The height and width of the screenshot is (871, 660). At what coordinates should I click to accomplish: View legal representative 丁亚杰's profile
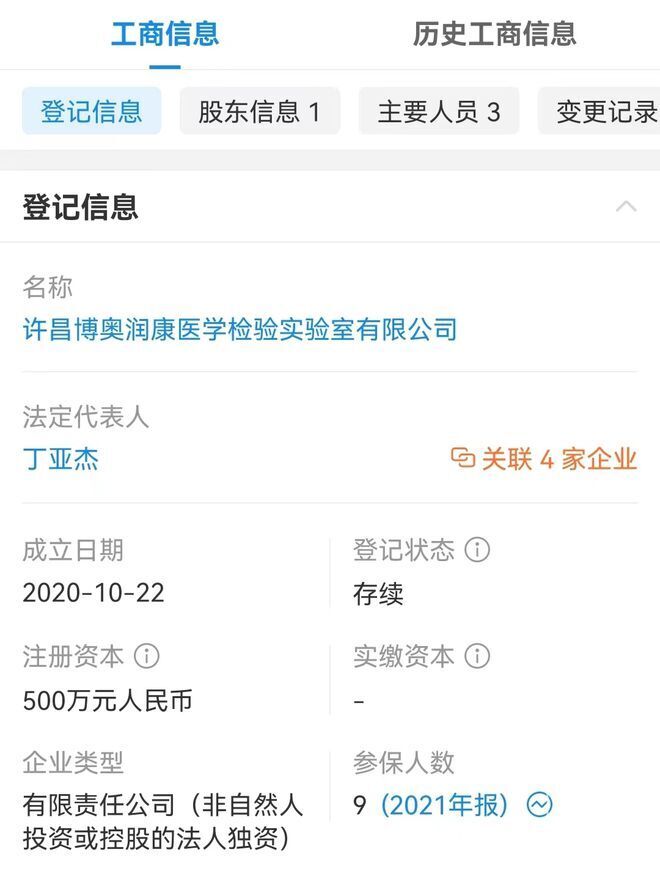pos(61,459)
